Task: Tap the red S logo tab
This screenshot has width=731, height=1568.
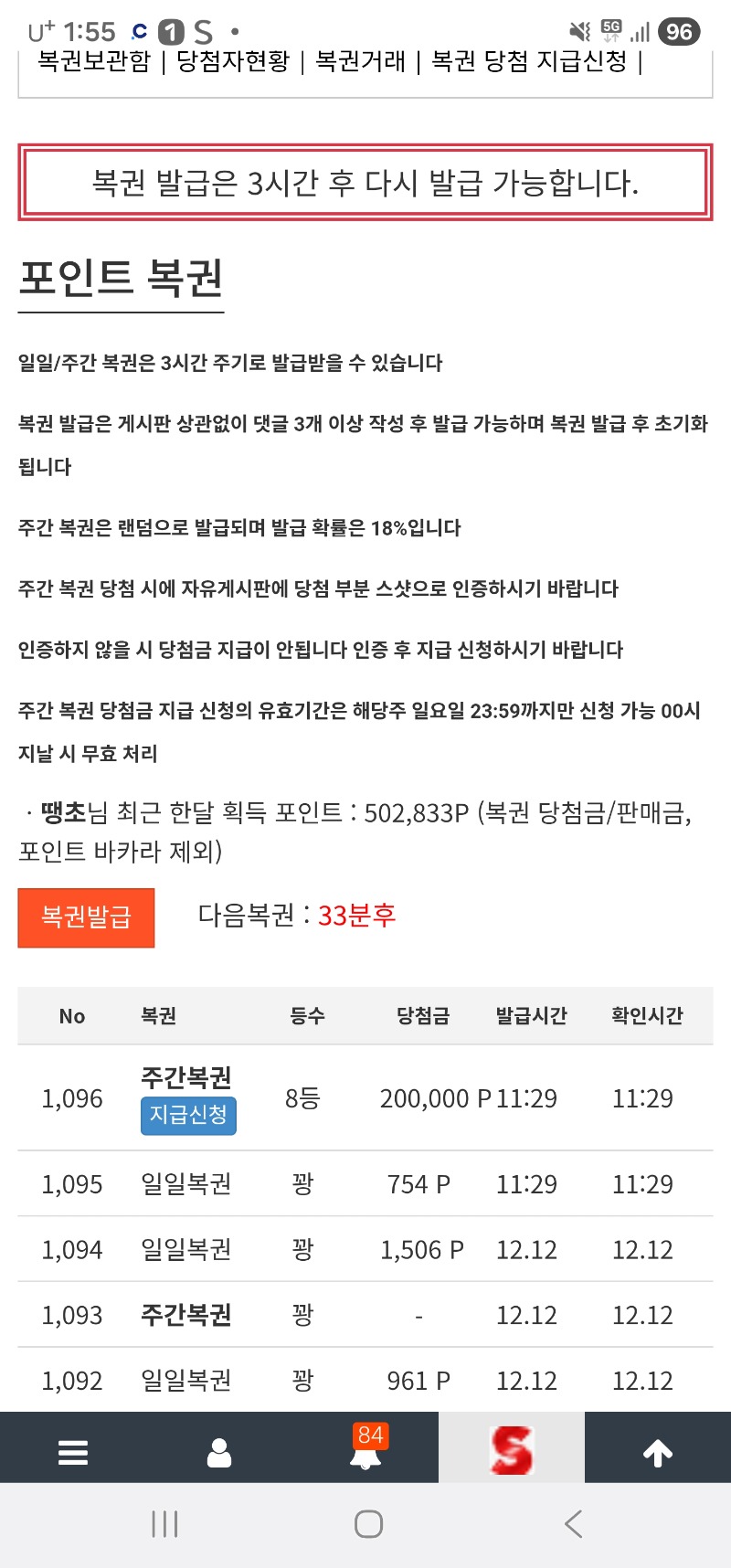Action: [x=511, y=1449]
